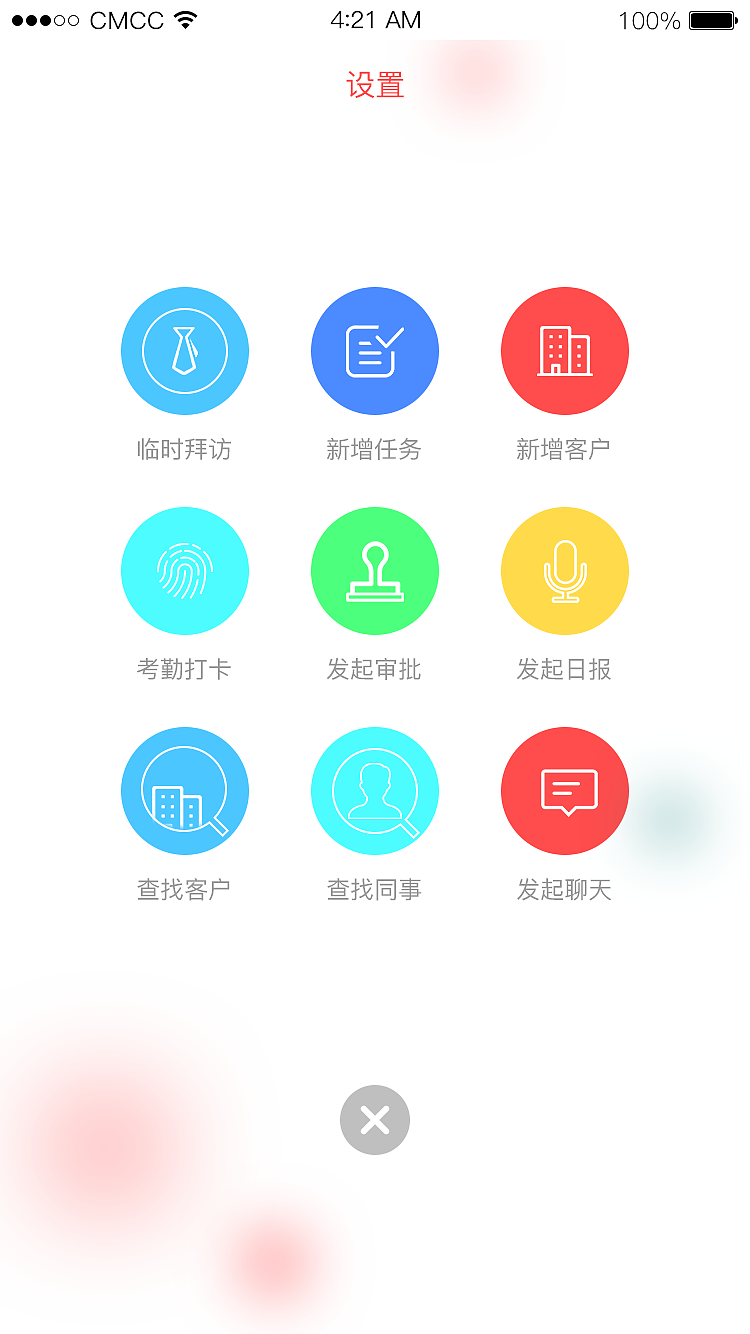Open 设置 at the top of screen
Image resolution: width=750 pixels, height=1334 pixels.
click(375, 85)
